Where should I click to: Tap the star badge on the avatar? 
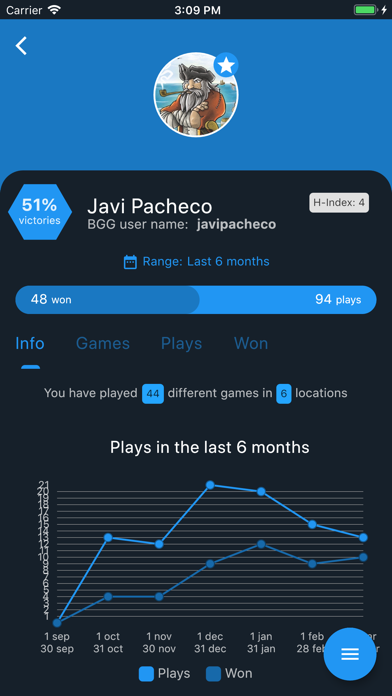(x=226, y=66)
